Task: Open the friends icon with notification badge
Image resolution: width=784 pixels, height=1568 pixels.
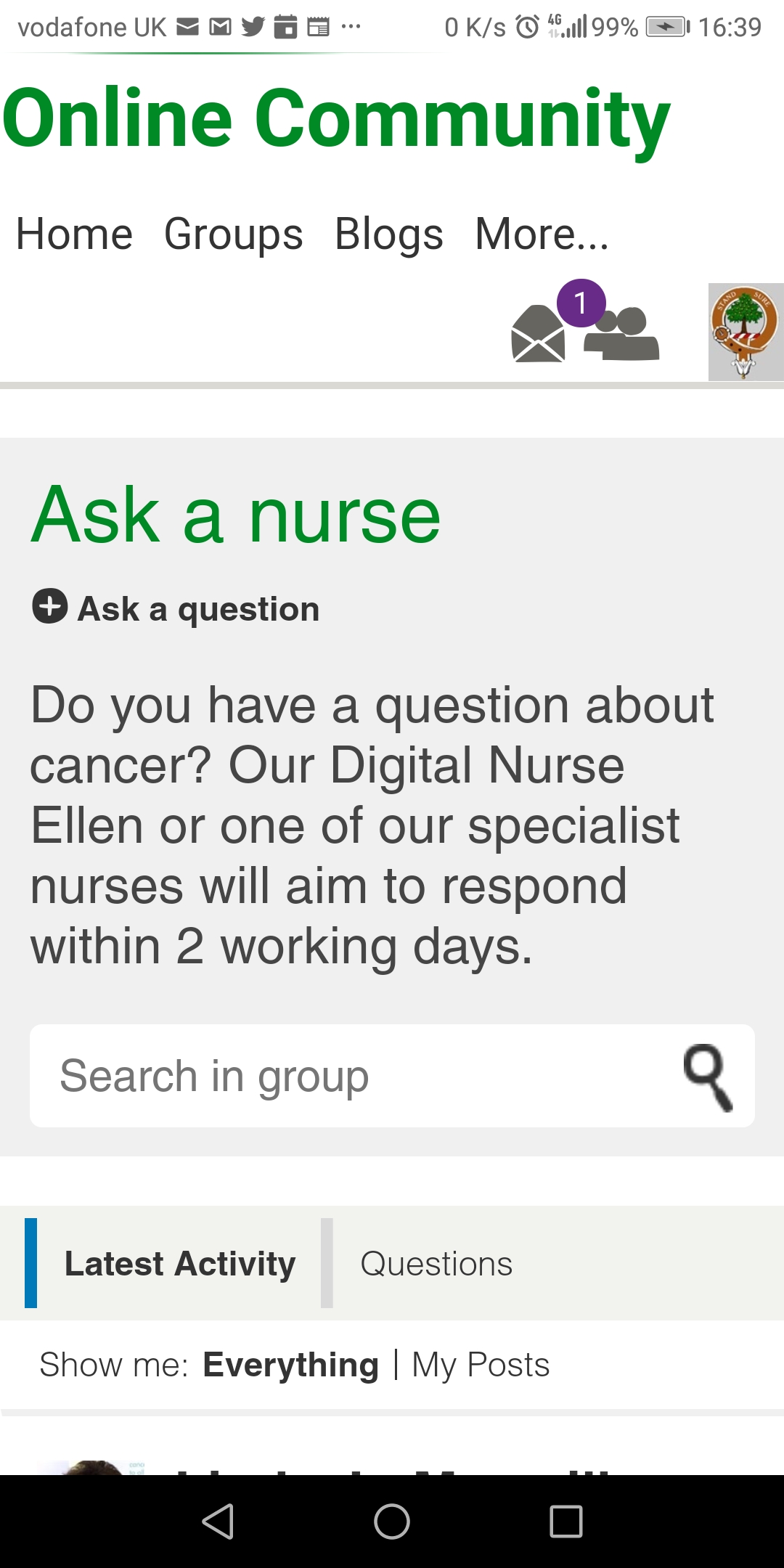Action: coord(621,332)
